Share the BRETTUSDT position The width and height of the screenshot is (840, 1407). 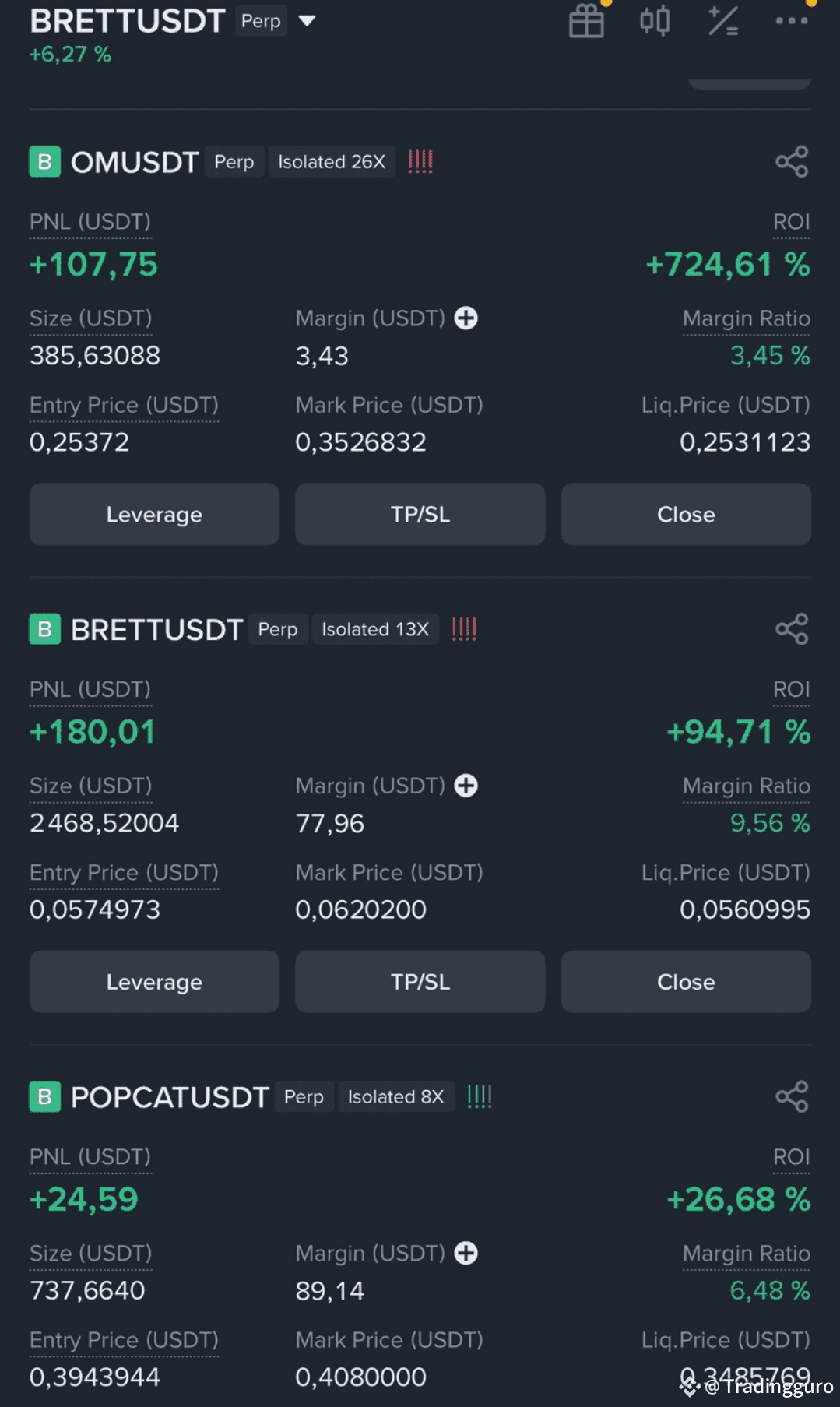pyautogui.click(x=792, y=629)
